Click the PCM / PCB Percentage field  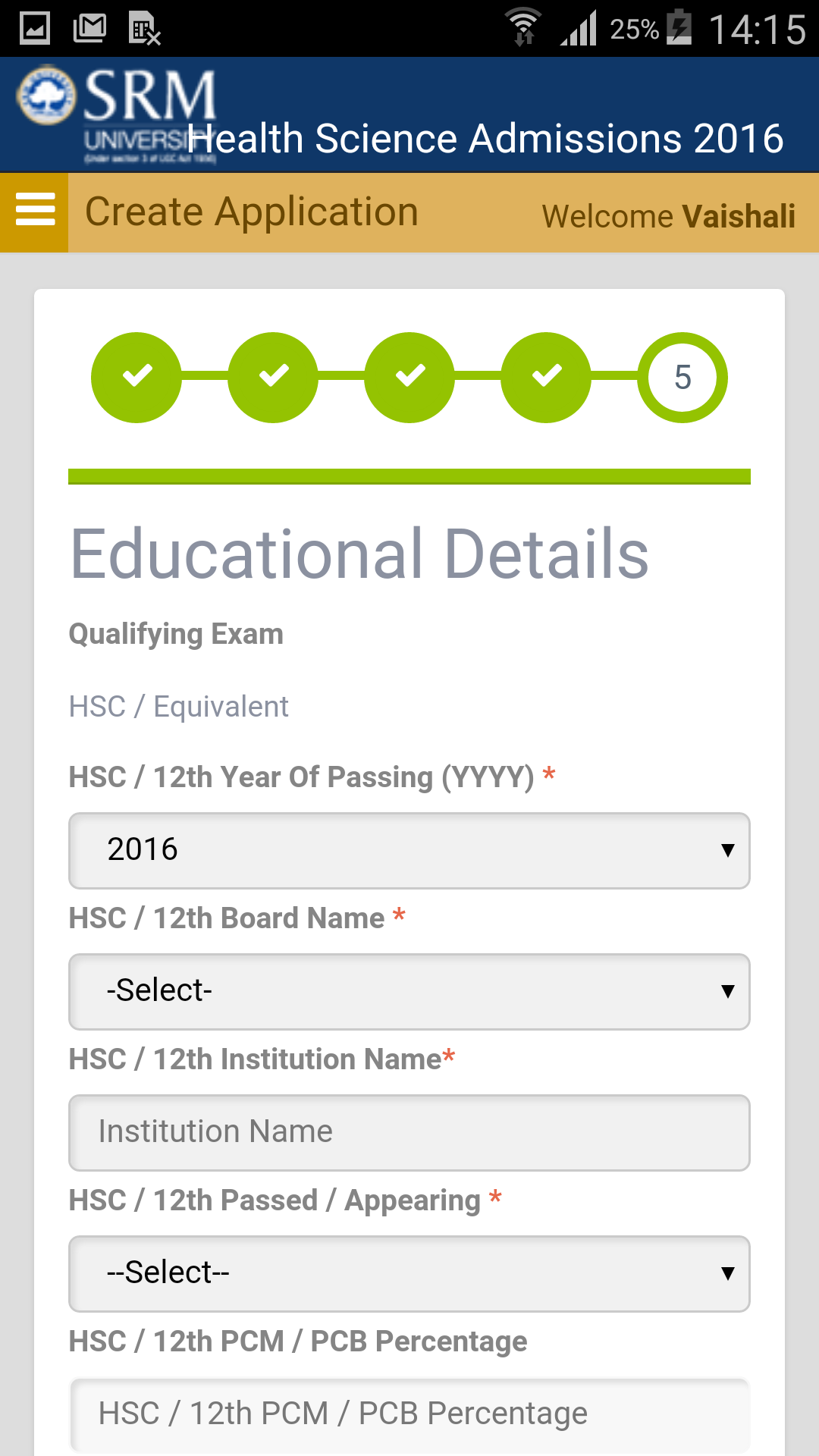pos(409,1412)
